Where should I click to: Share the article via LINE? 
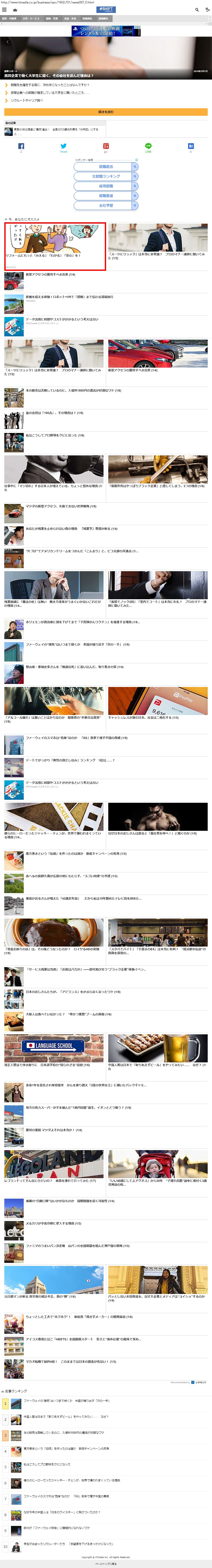coord(148,146)
